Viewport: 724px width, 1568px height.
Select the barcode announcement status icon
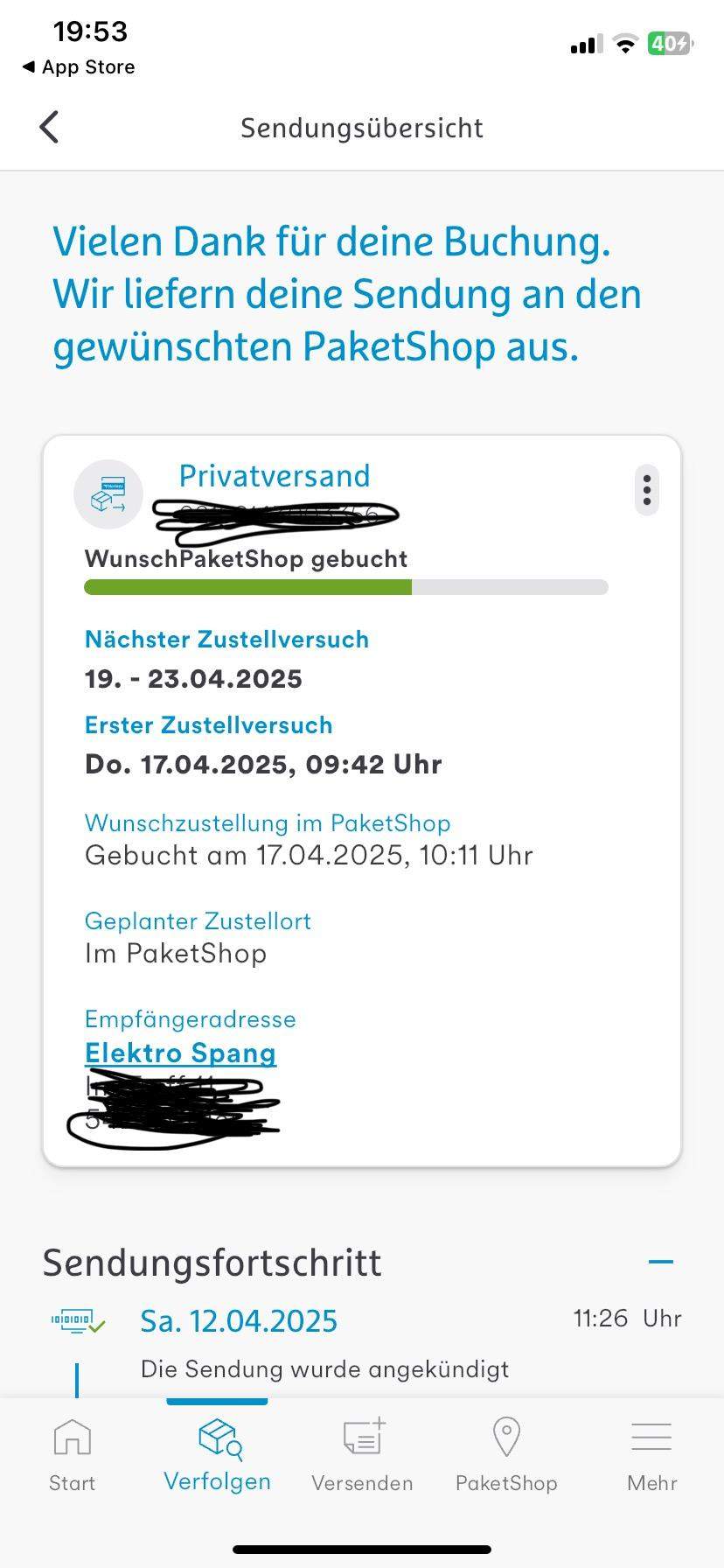77,1321
